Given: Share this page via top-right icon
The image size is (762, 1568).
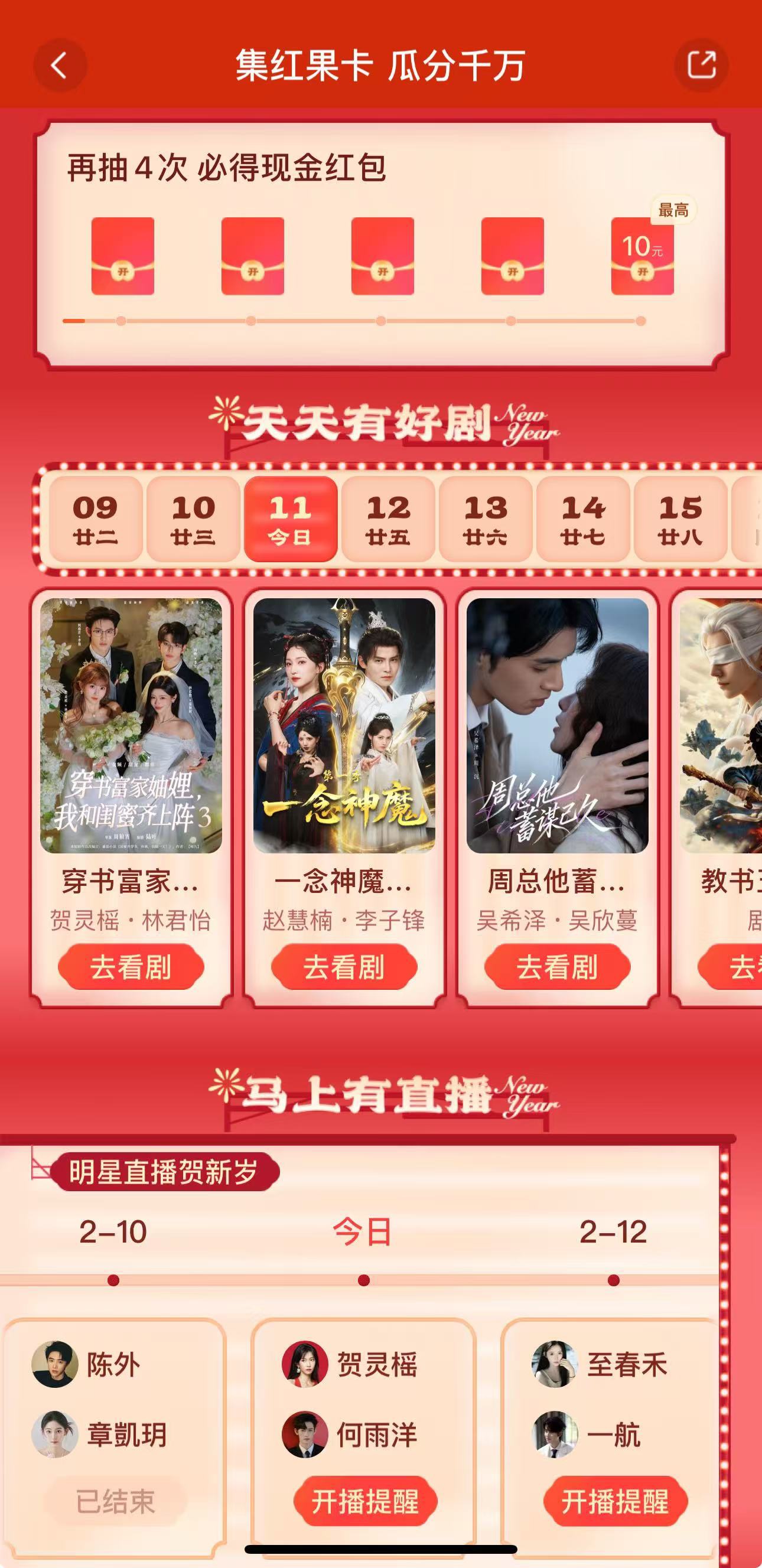Looking at the screenshot, I should coord(701,65).
